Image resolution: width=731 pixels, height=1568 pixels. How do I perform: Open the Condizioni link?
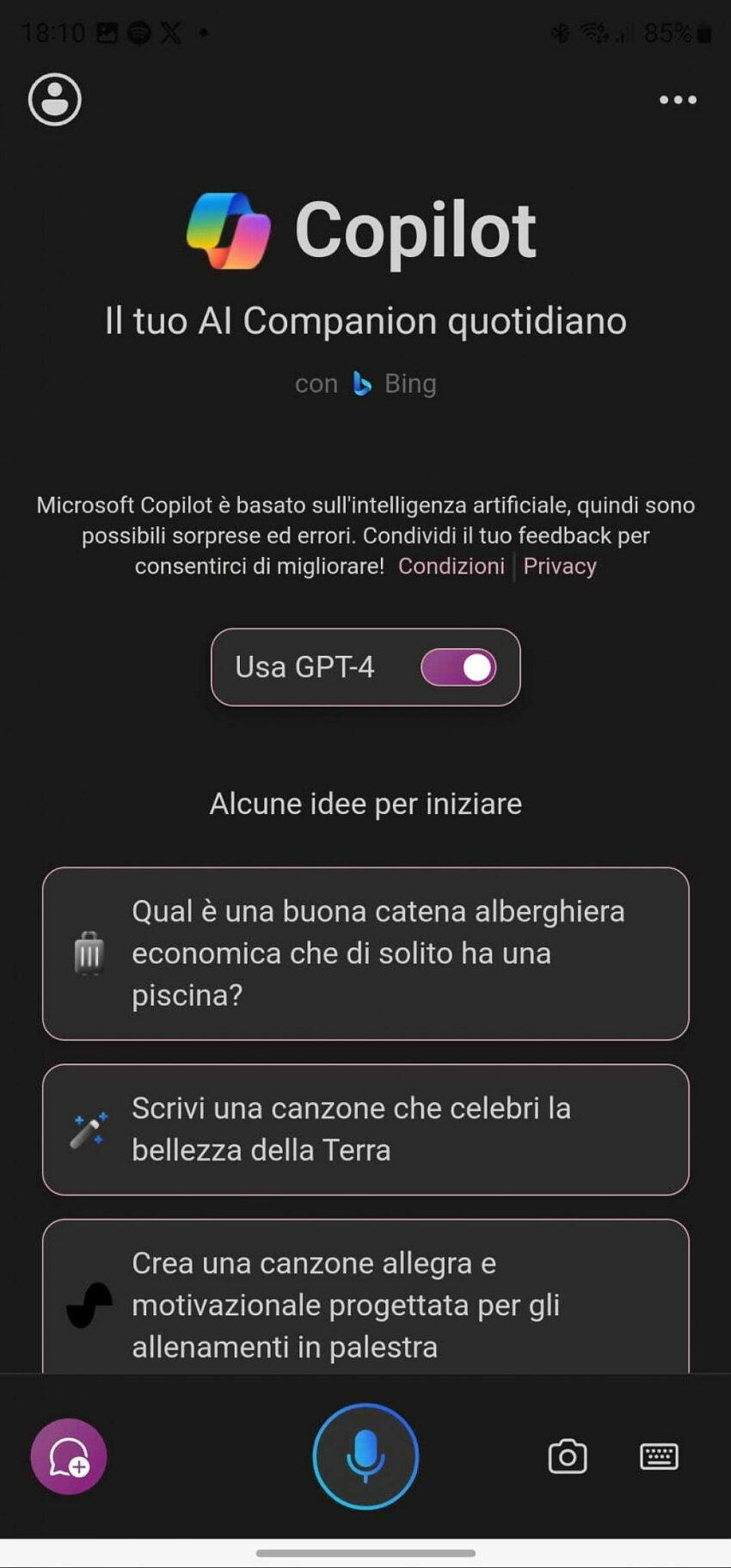tap(451, 566)
